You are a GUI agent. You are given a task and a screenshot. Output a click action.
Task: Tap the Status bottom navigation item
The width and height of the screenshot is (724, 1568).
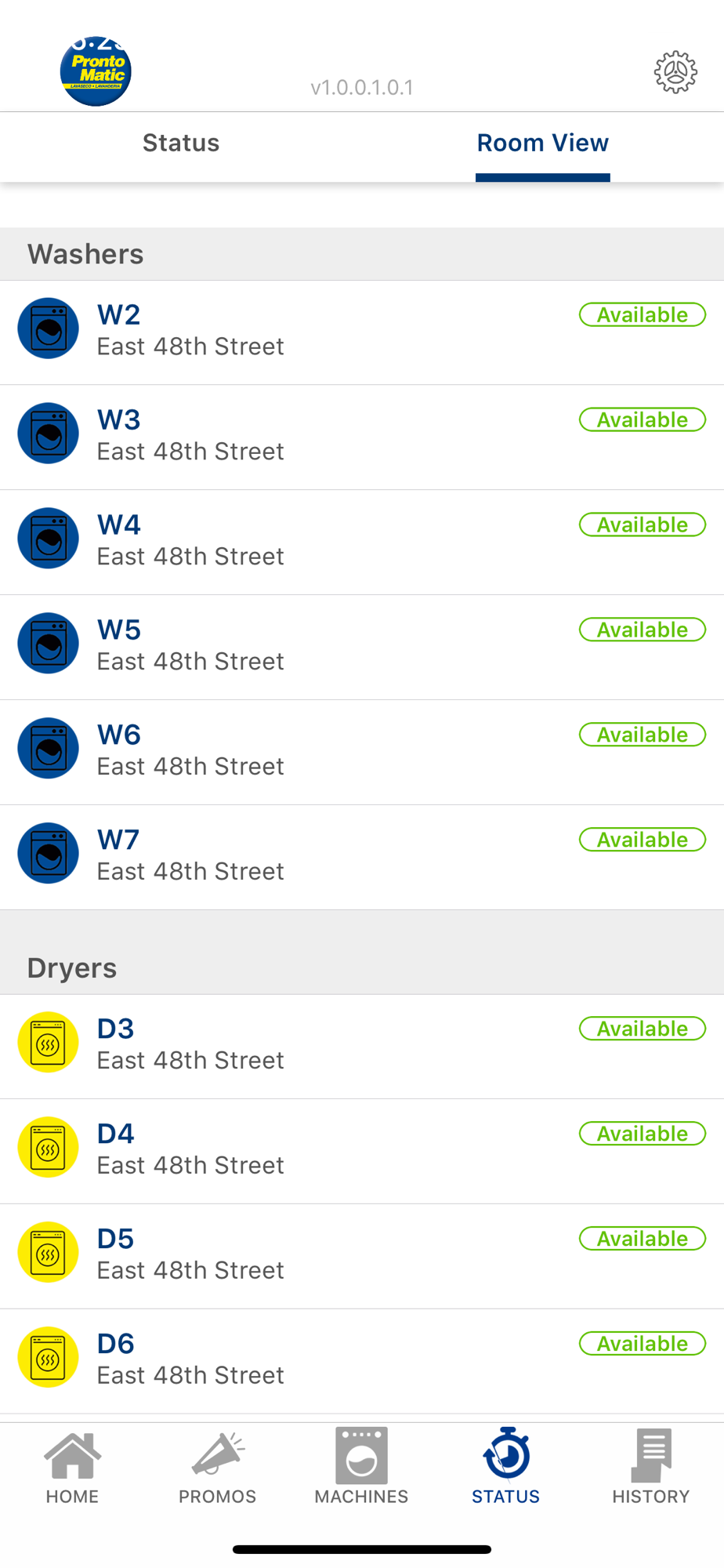505,1466
